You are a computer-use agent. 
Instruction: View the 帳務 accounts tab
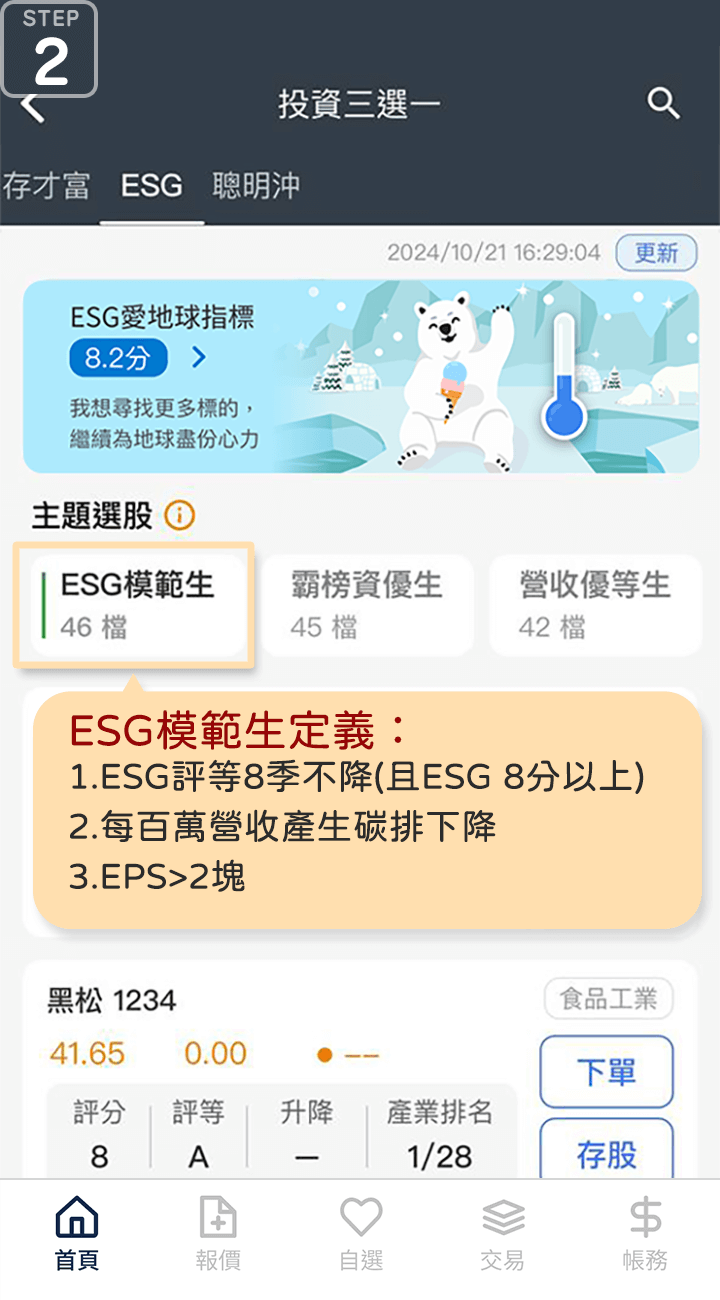645,1235
